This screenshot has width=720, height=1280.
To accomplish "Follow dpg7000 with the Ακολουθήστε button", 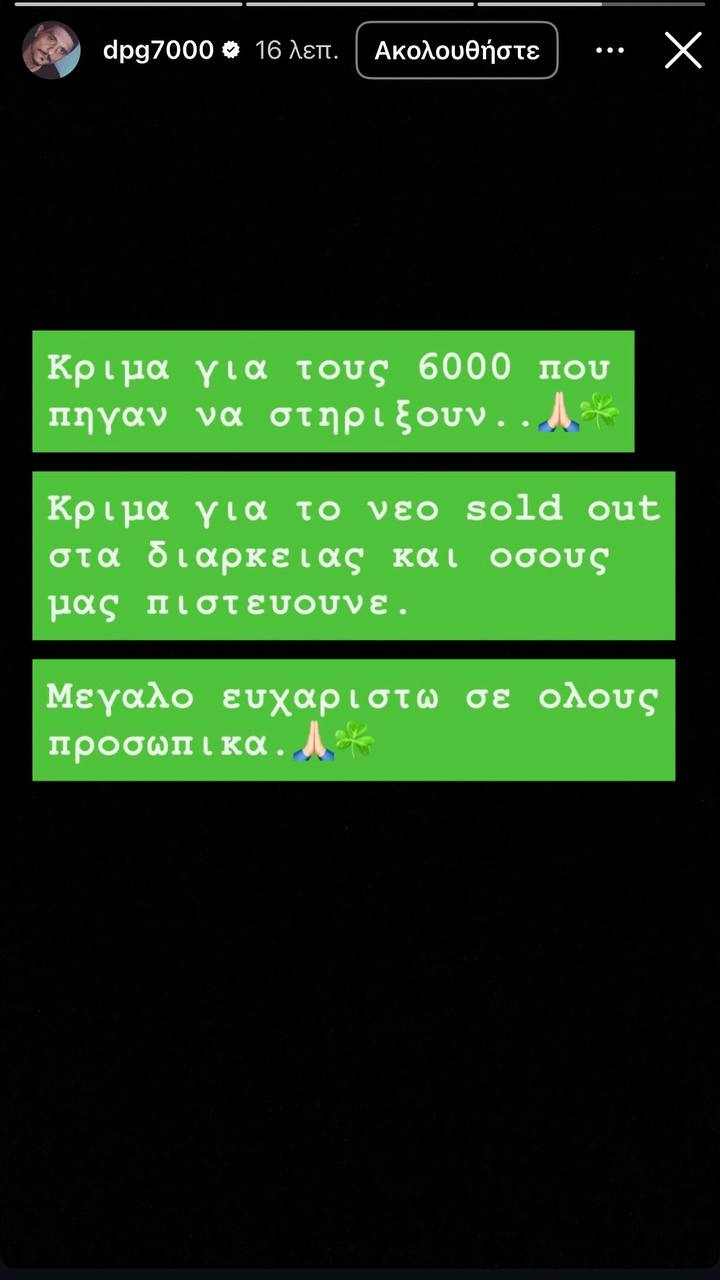I will [x=457, y=50].
